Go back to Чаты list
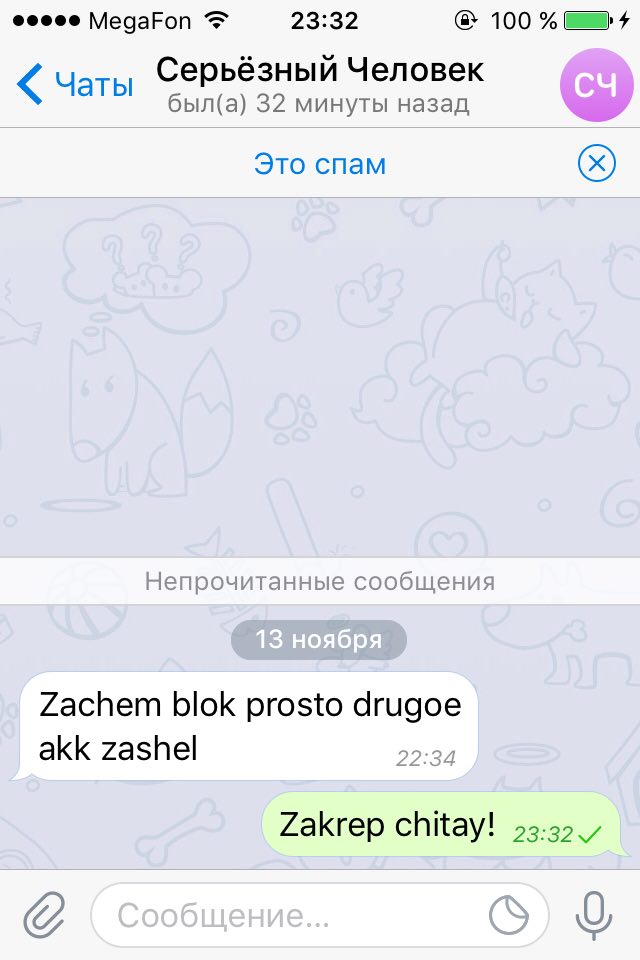The width and height of the screenshot is (640, 960). [x=75, y=84]
